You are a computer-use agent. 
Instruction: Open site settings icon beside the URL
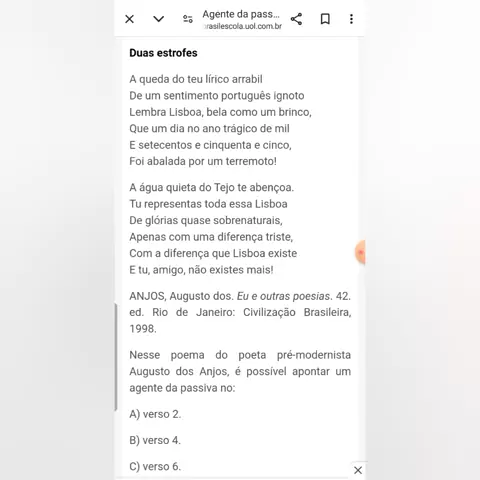click(188, 19)
